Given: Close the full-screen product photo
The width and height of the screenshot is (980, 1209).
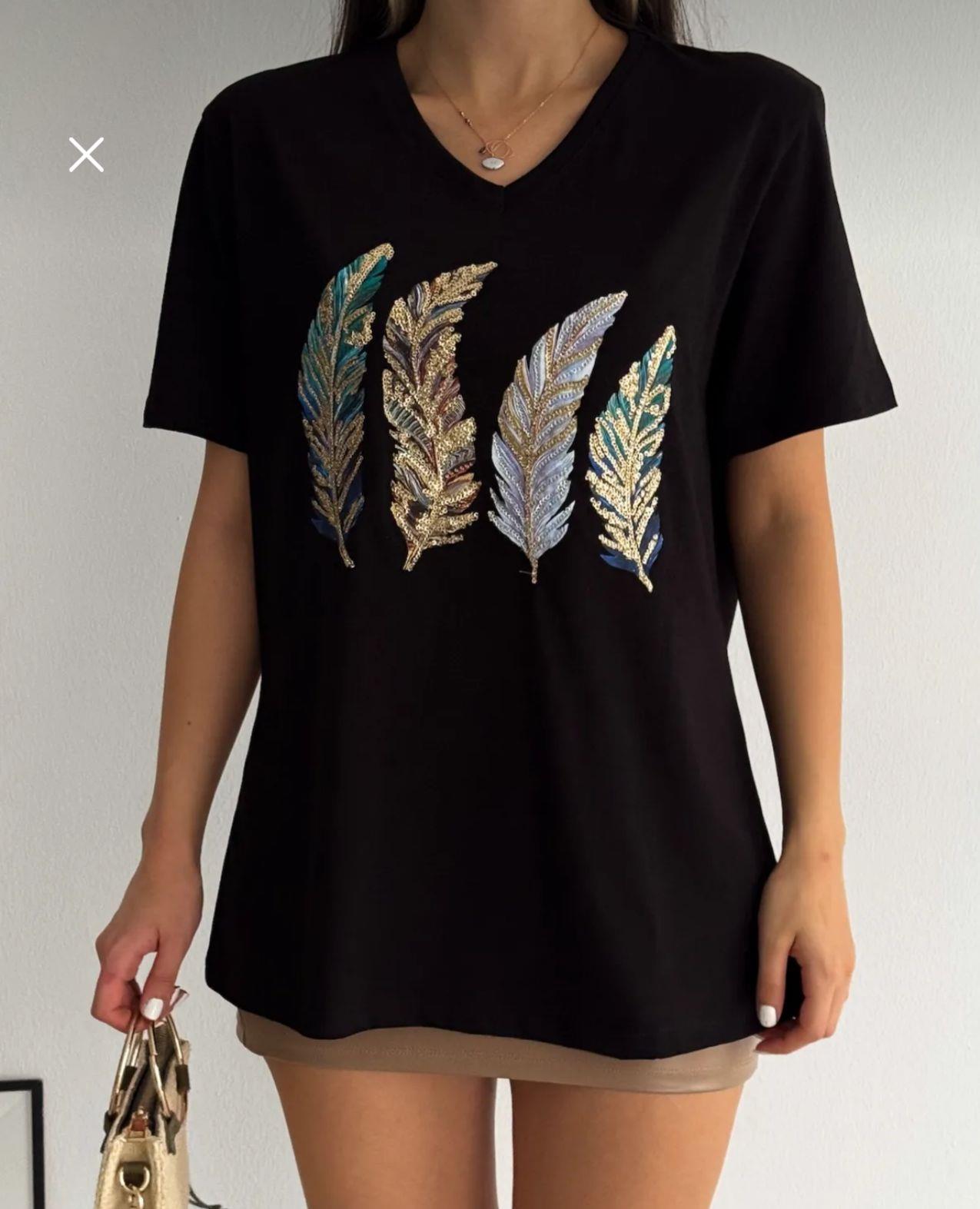Looking at the screenshot, I should pos(86,155).
